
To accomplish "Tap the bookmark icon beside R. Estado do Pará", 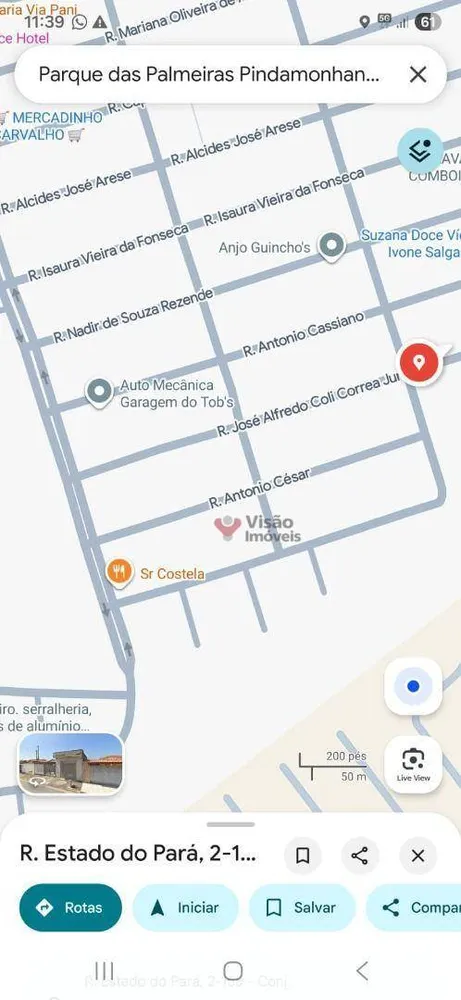I will tap(303, 855).
